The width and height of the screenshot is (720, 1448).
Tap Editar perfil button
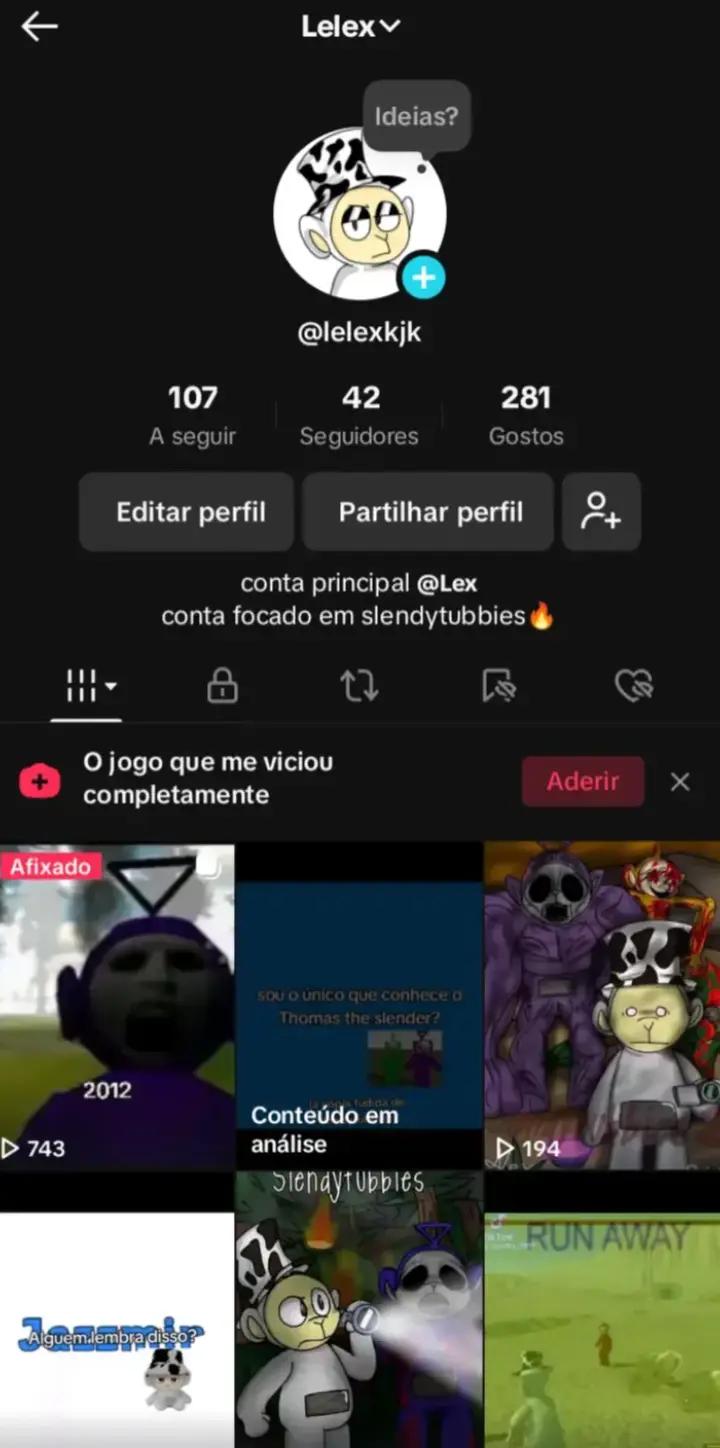click(x=186, y=512)
